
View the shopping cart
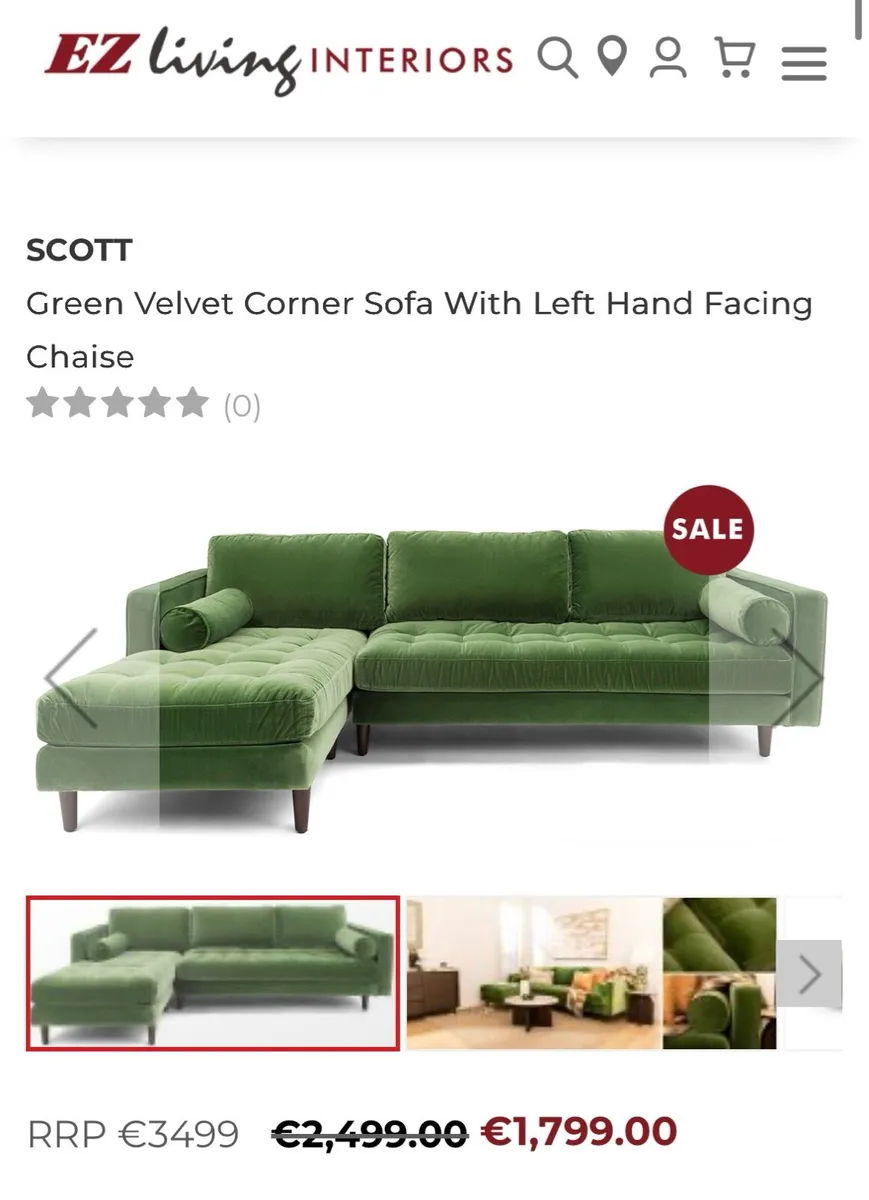(735, 59)
